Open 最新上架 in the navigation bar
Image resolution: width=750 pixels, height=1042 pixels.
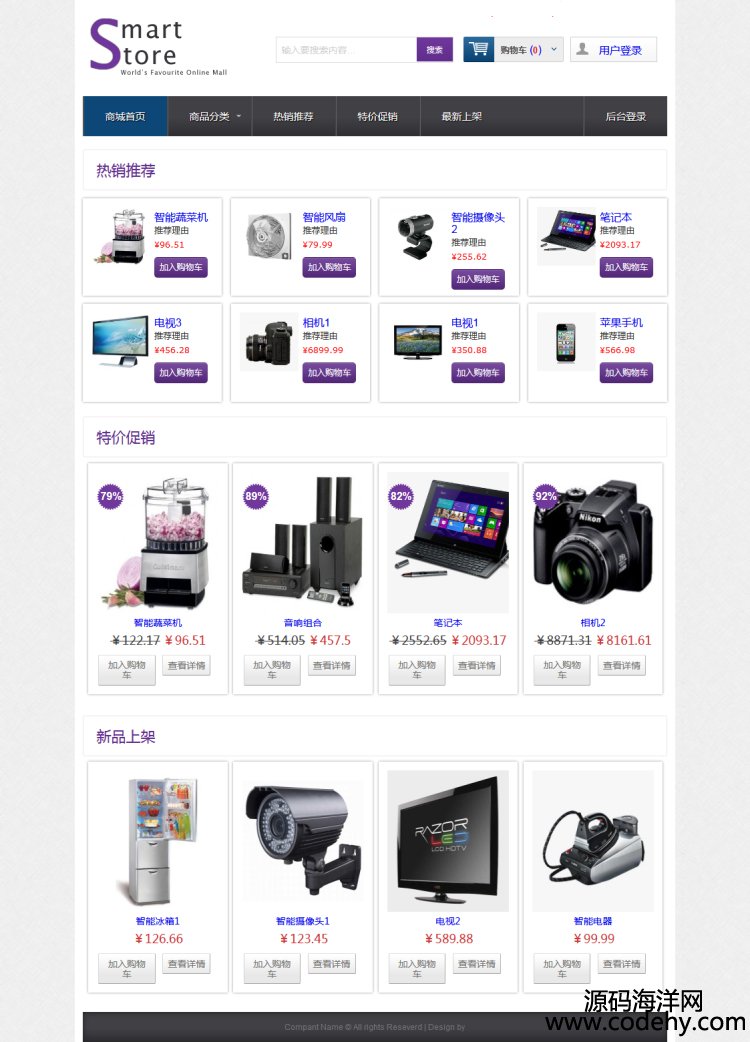pos(461,117)
